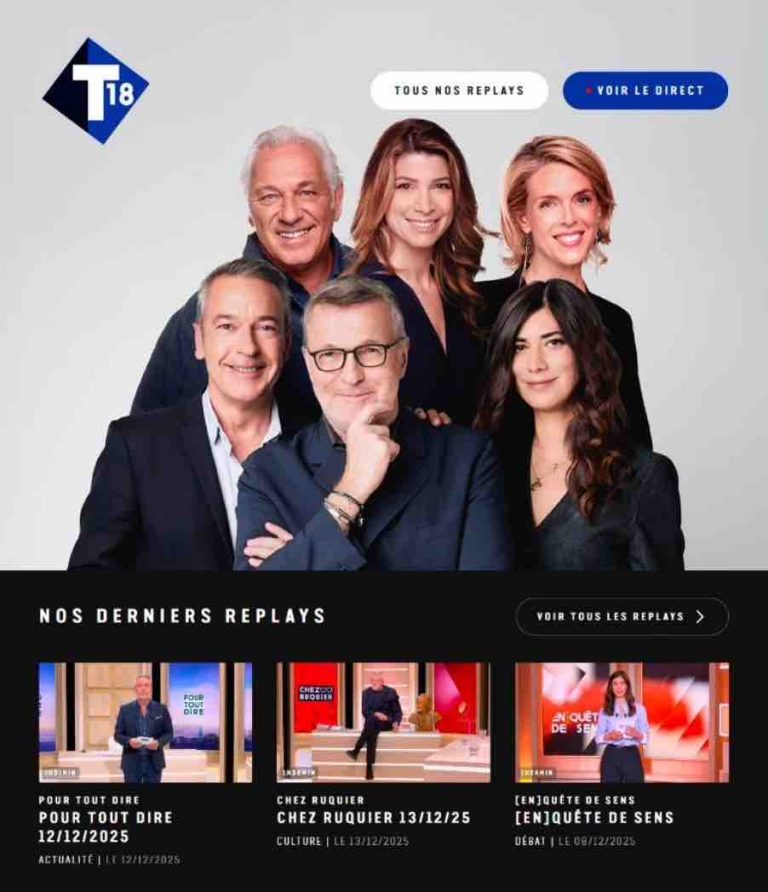
Task: Tap Voir tous les replays
Action: coord(621,617)
